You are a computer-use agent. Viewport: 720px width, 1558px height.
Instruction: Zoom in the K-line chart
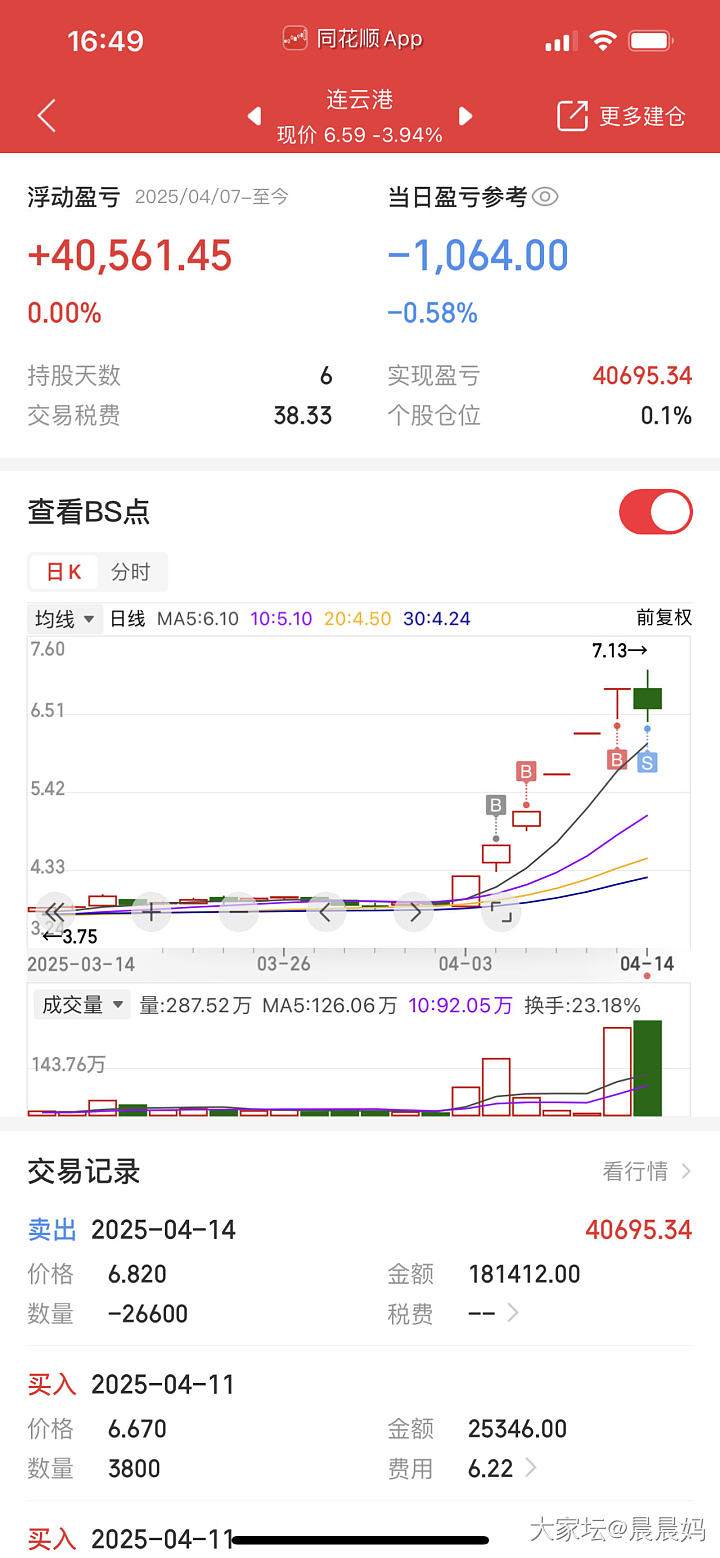(x=151, y=911)
